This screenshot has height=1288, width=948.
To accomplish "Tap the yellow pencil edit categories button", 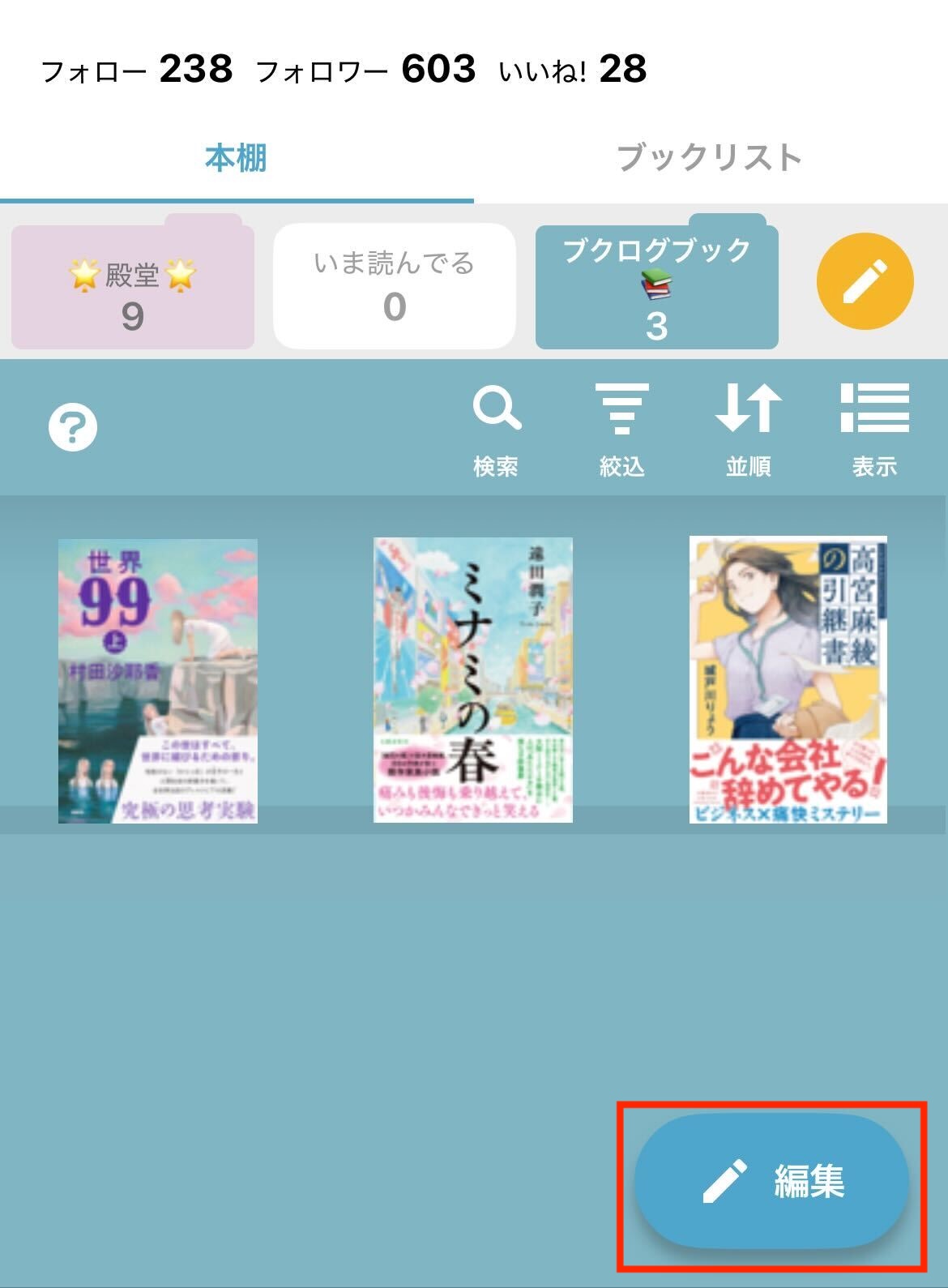I will 865,281.
